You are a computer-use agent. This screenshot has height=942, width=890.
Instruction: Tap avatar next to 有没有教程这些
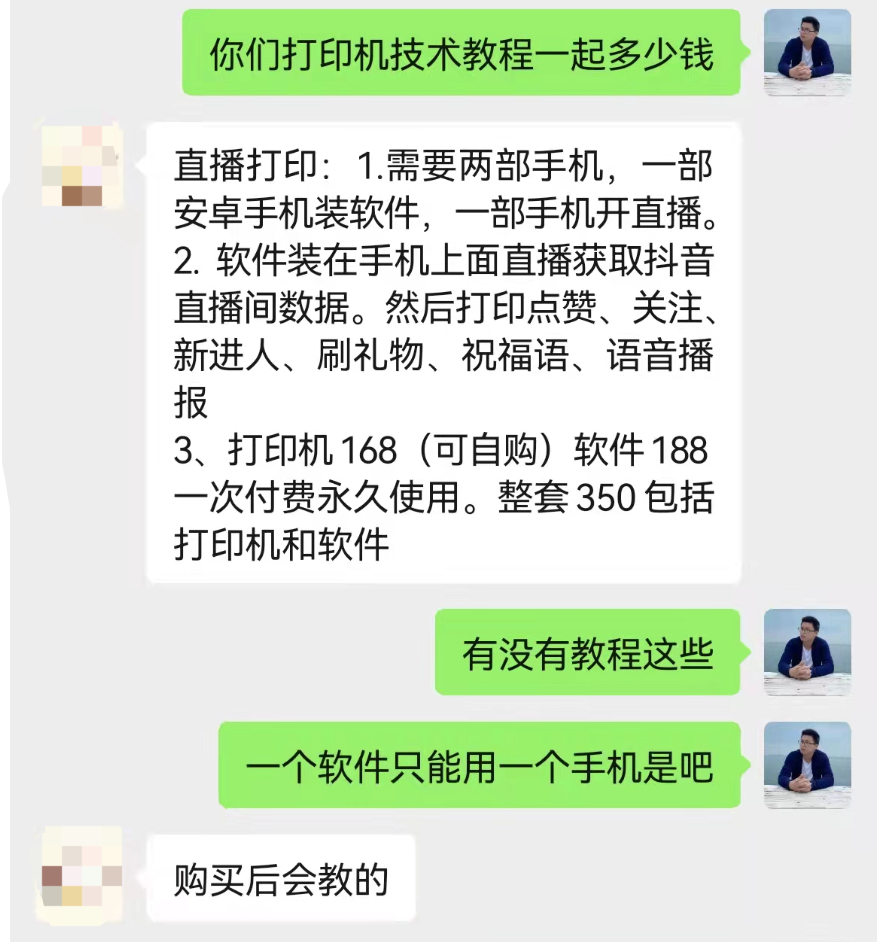[807, 652]
